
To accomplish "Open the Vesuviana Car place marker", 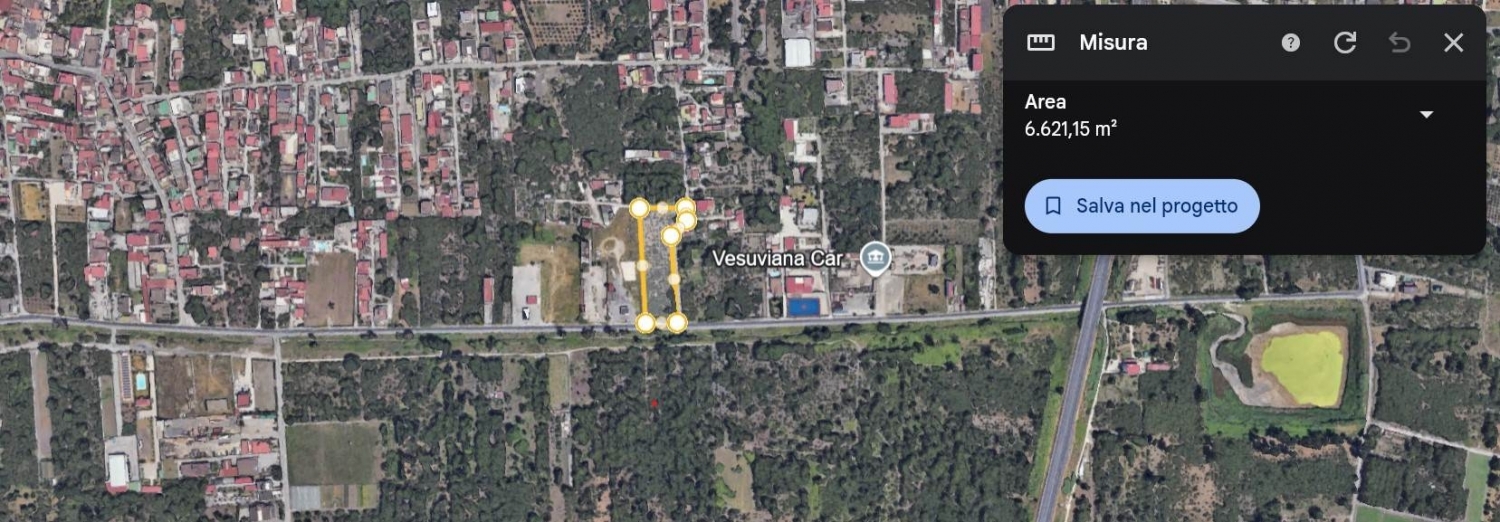I will (876, 258).
